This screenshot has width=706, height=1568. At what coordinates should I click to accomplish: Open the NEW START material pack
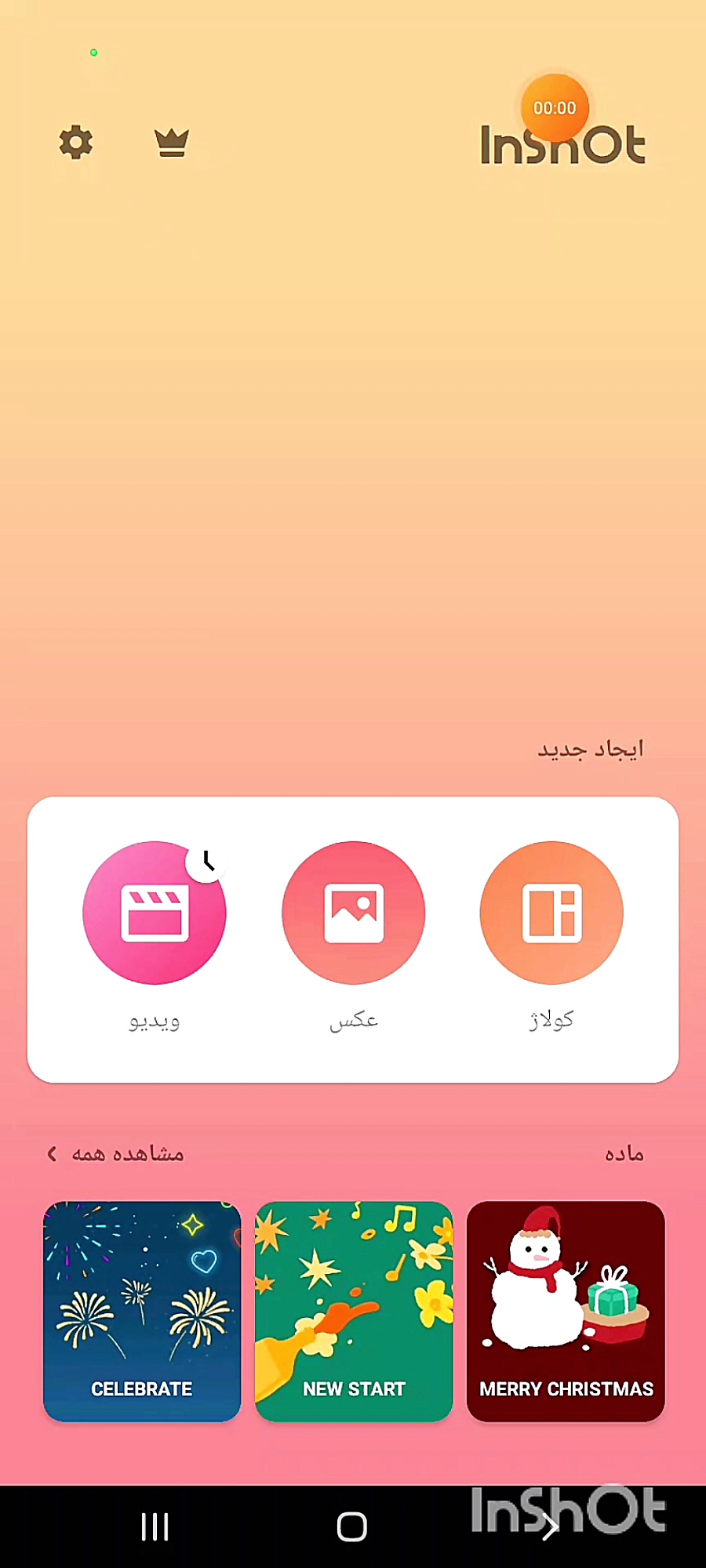pos(354,1311)
